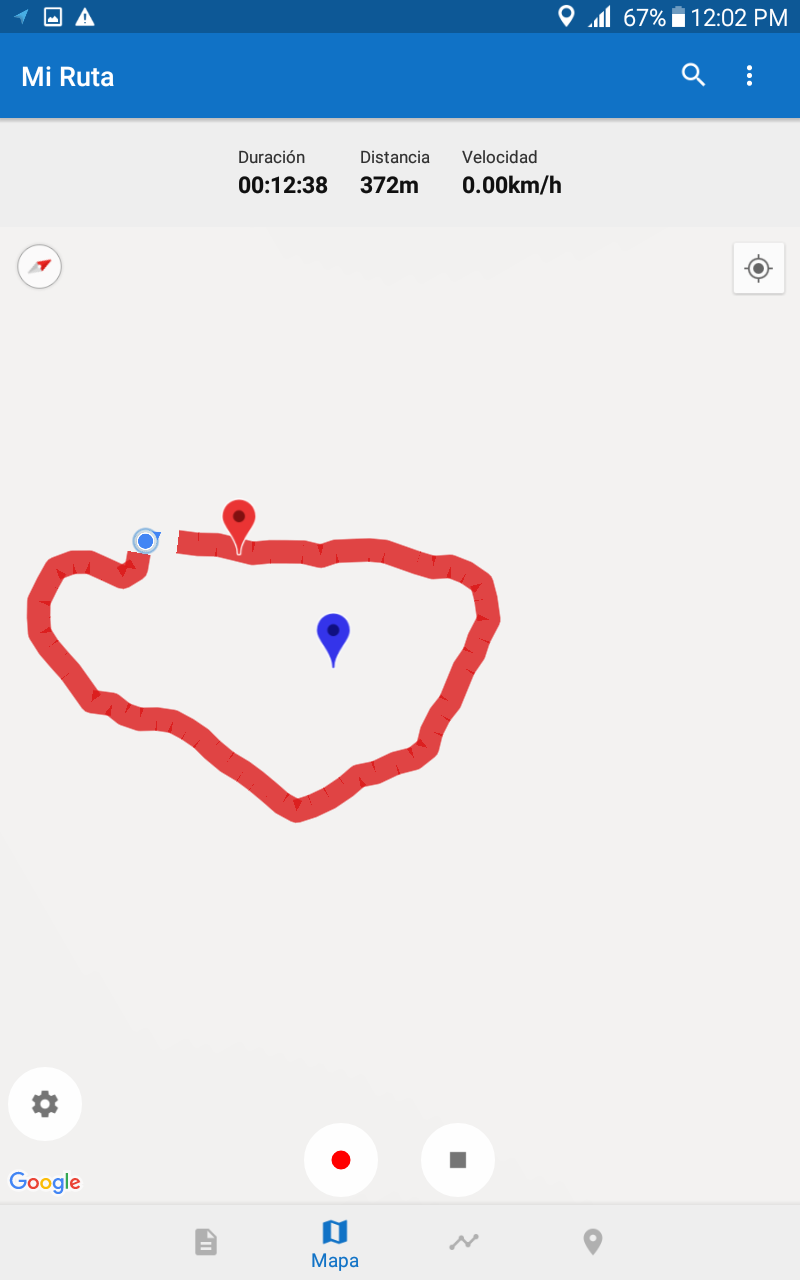Switch to the location pin tab
This screenshot has height=1280, width=800.
(593, 1242)
